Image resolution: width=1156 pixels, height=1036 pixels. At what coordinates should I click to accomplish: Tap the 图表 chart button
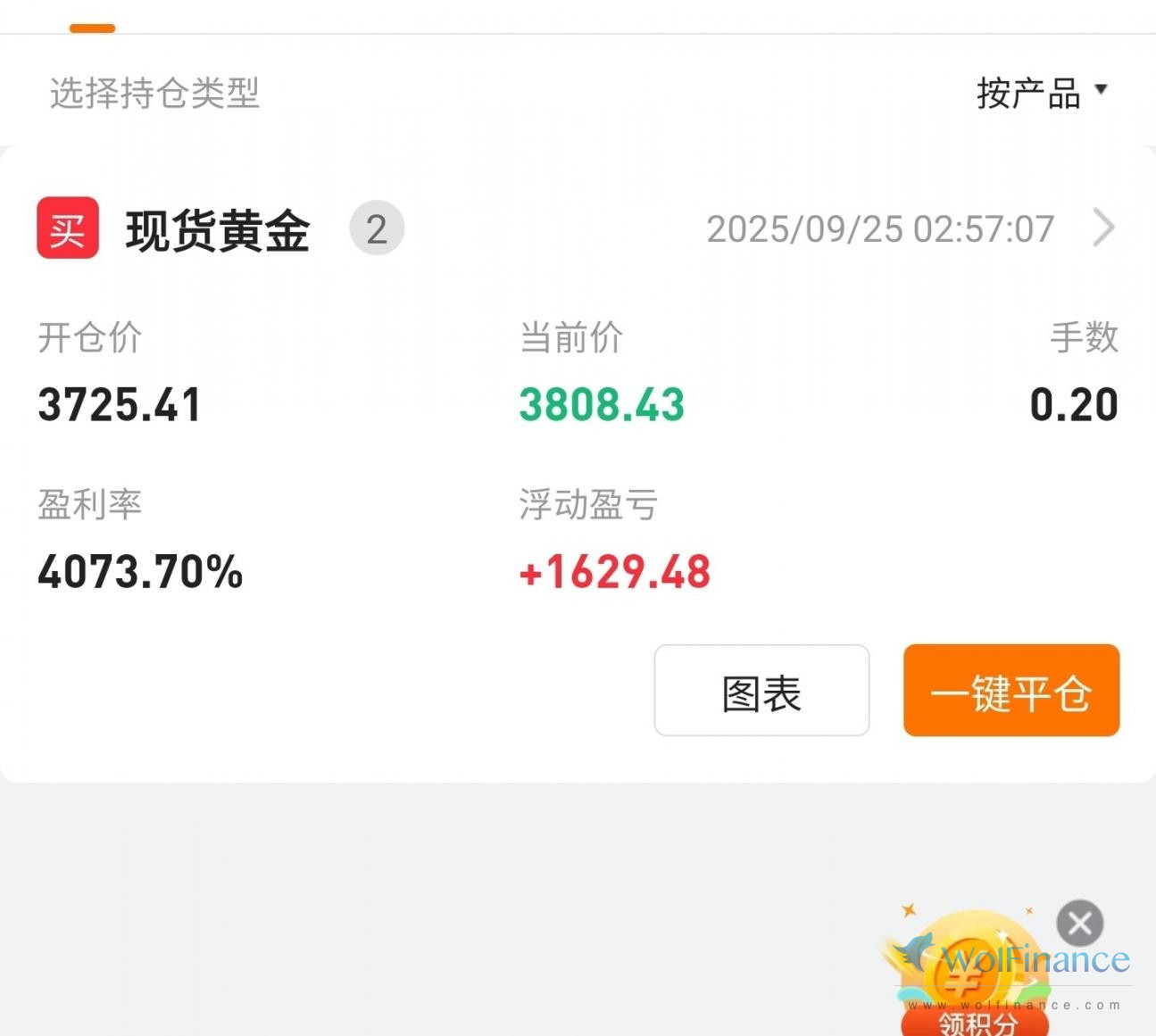coord(761,691)
